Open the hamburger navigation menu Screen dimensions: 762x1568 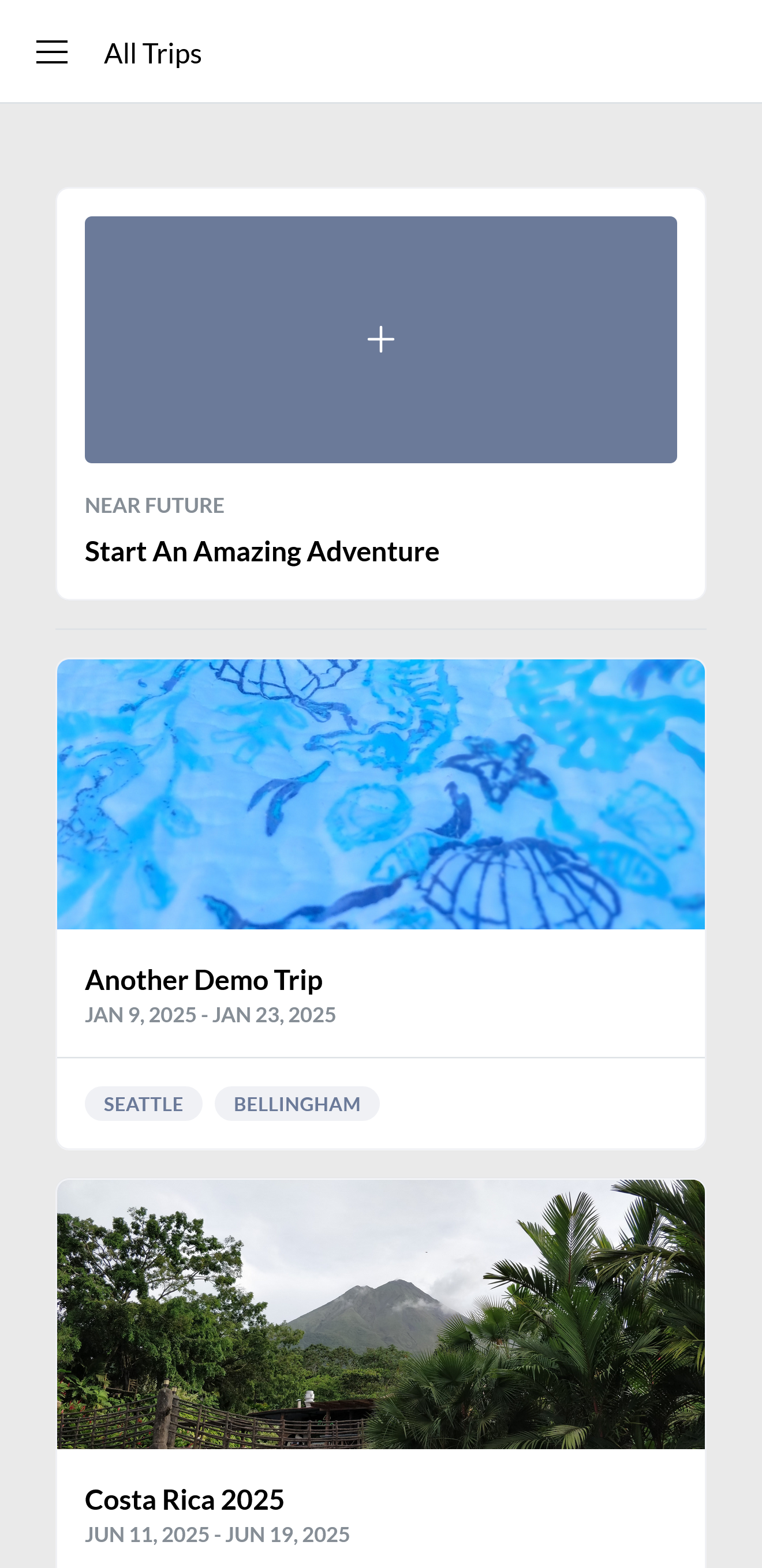pyautogui.click(x=52, y=52)
